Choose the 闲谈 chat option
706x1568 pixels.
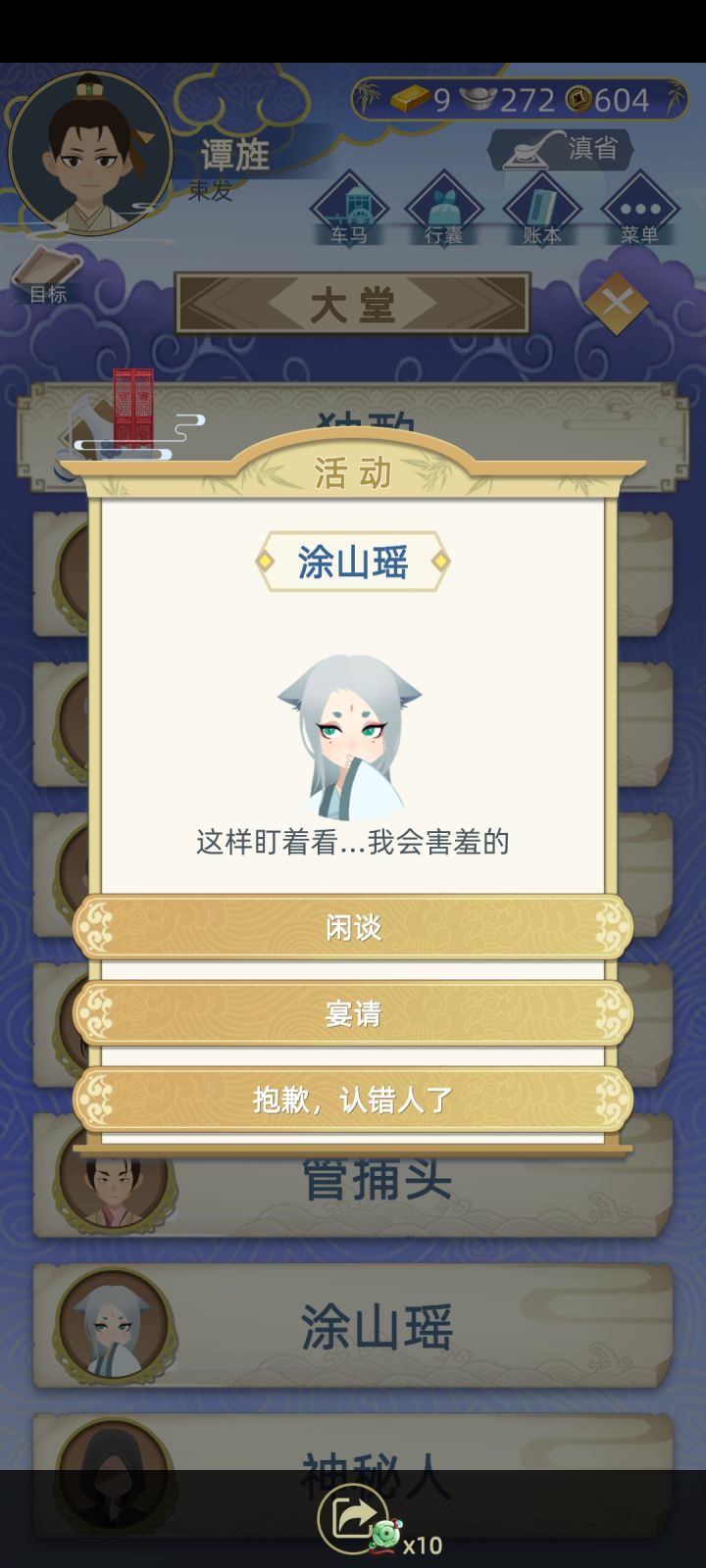pyautogui.click(x=353, y=927)
